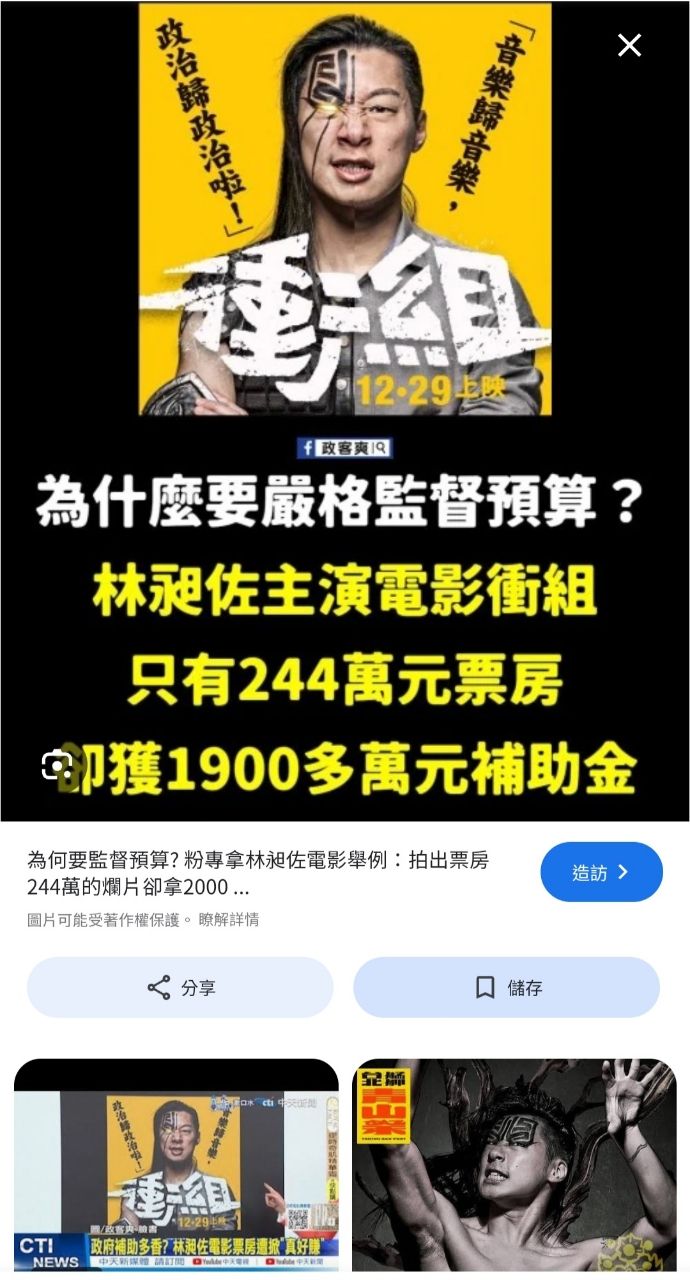690x1280 pixels.
Task: Close the image viewer
Action: click(629, 45)
